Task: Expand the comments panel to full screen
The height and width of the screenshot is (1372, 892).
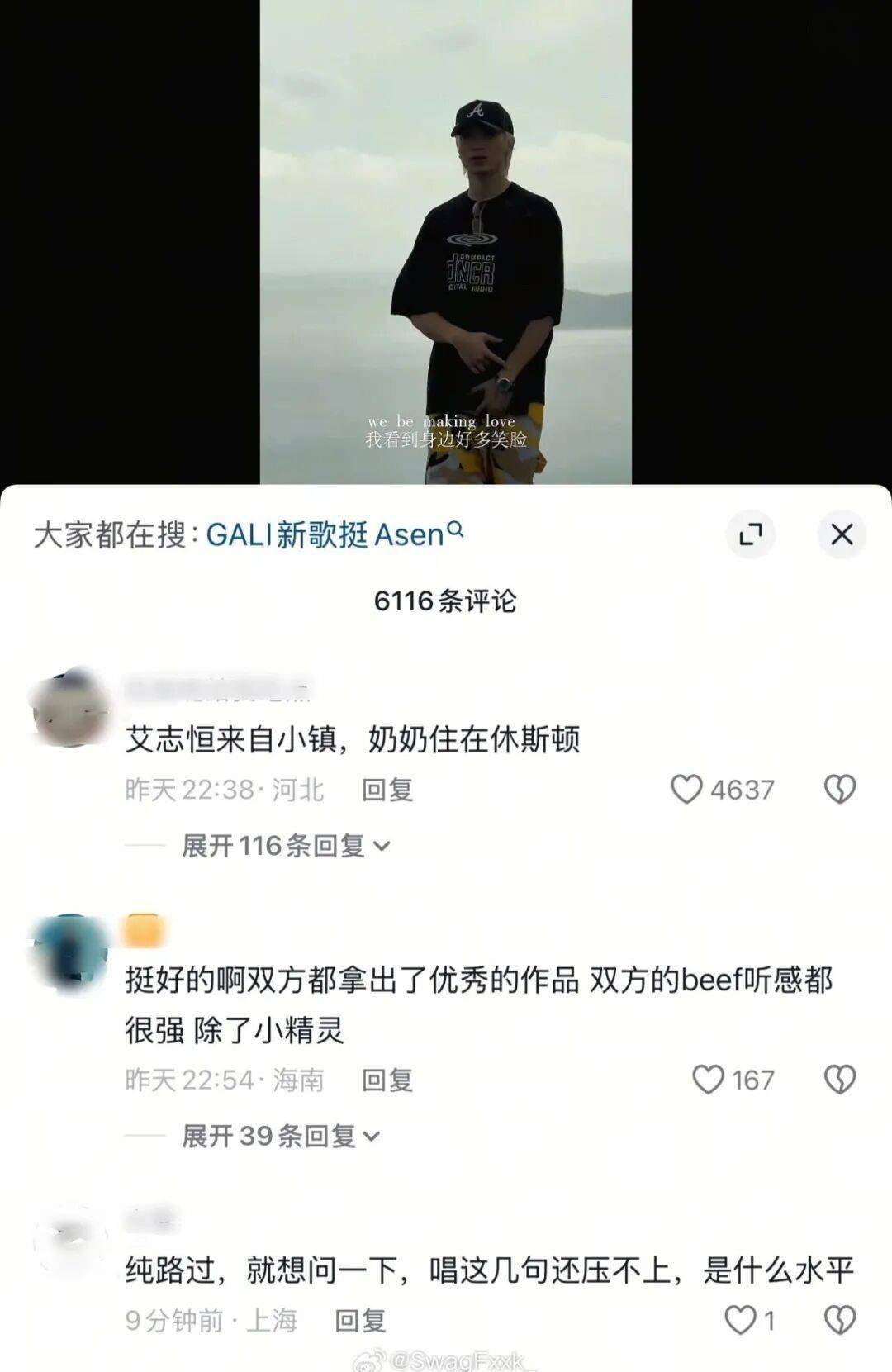Action: tap(750, 534)
